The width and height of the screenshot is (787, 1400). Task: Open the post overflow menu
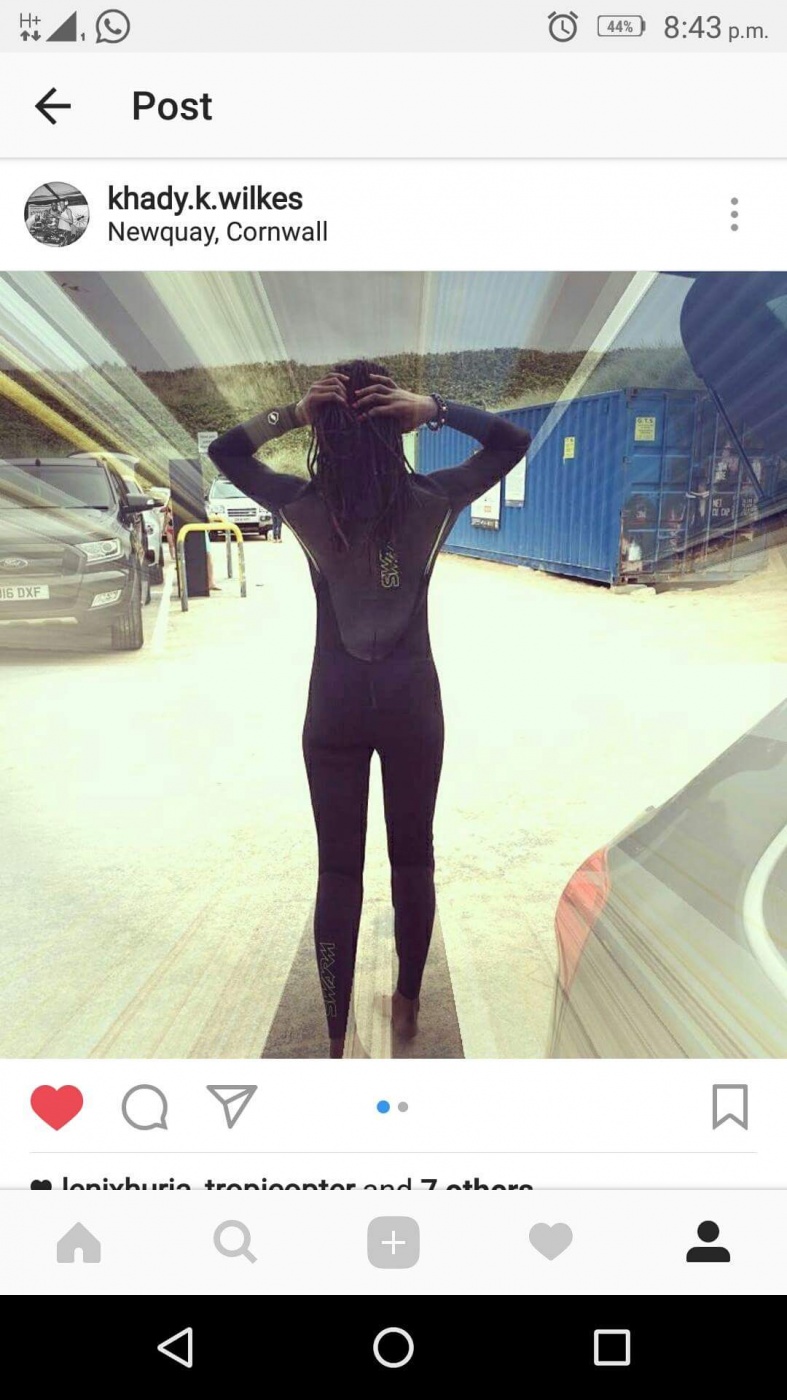(734, 214)
